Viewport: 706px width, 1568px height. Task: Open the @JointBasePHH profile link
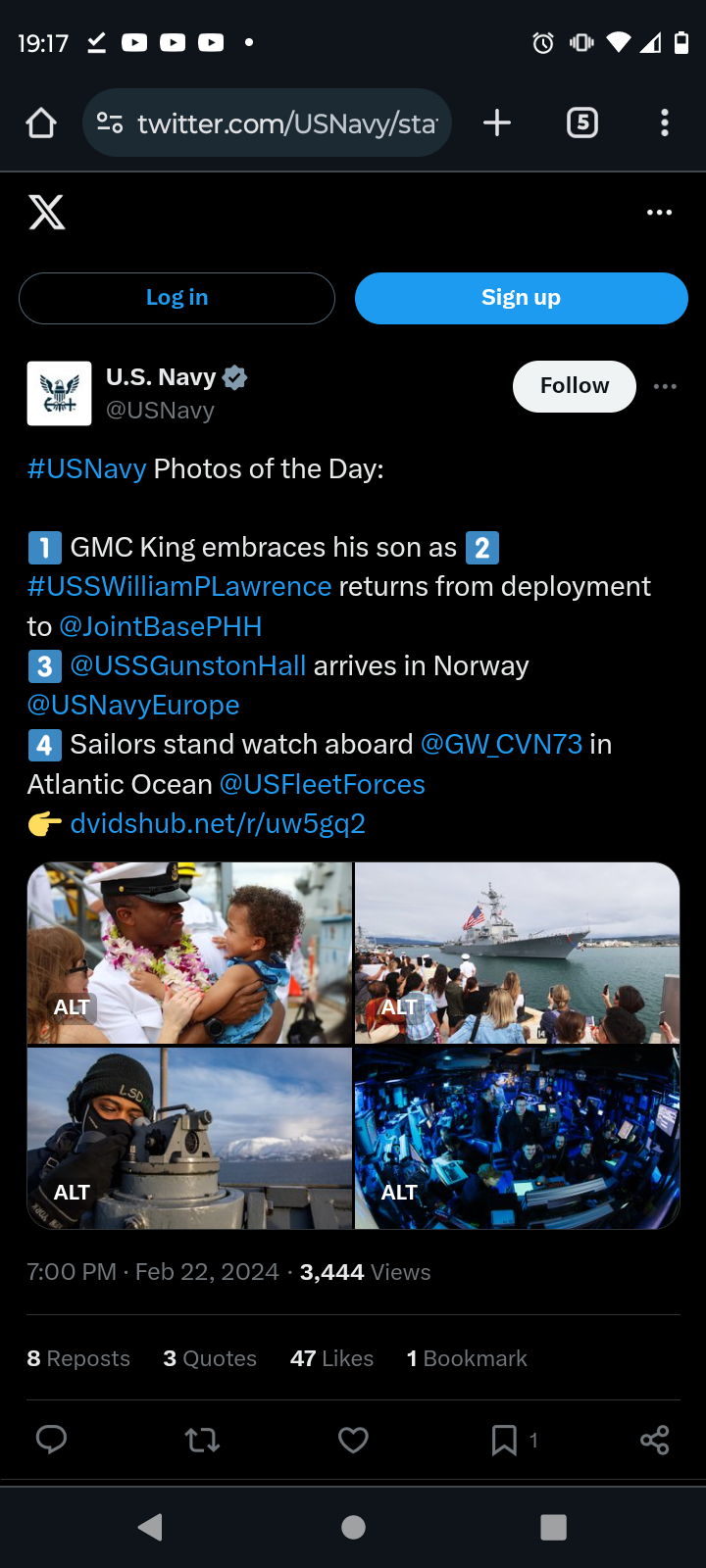point(161,626)
